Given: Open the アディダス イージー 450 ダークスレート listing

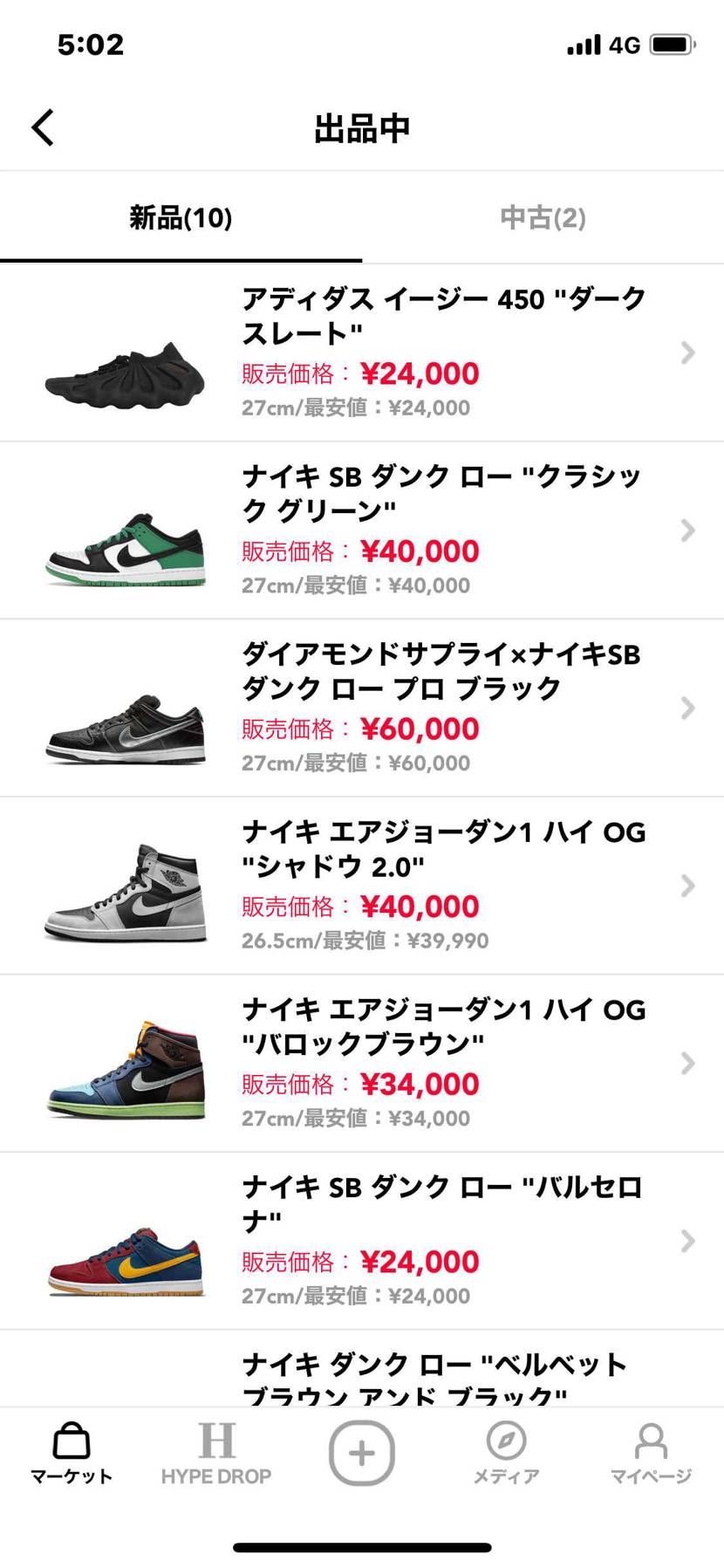Looking at the screenshot, I should point(362,353).
